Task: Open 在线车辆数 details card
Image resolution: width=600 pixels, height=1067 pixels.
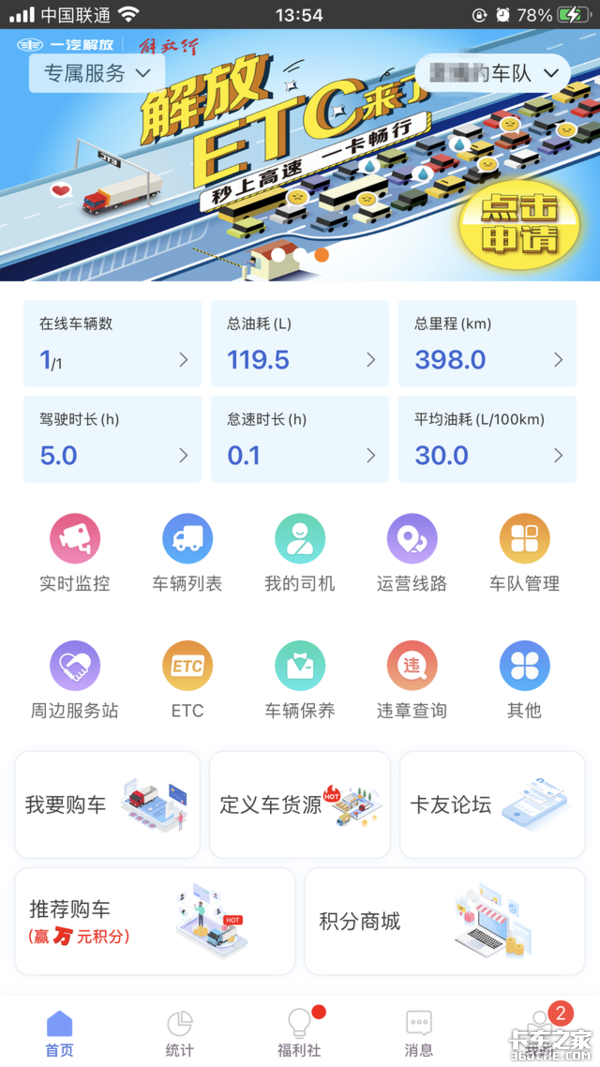Action: (112, 343)
